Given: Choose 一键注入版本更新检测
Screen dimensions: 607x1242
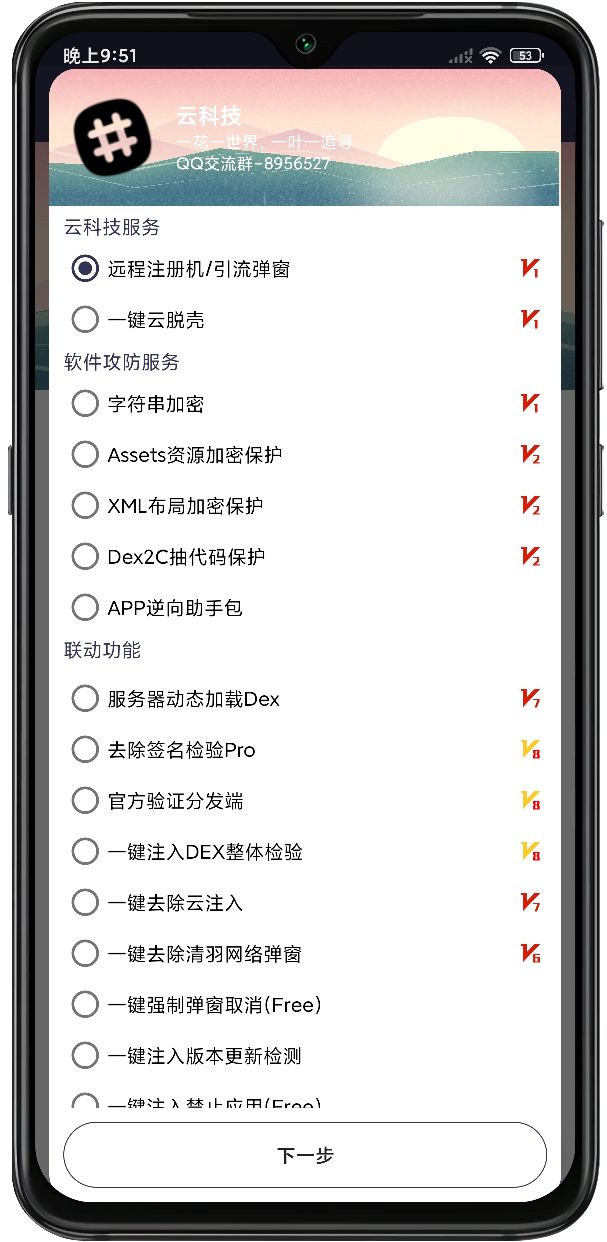Looking at the screenshot, I should coord(306,1056).
